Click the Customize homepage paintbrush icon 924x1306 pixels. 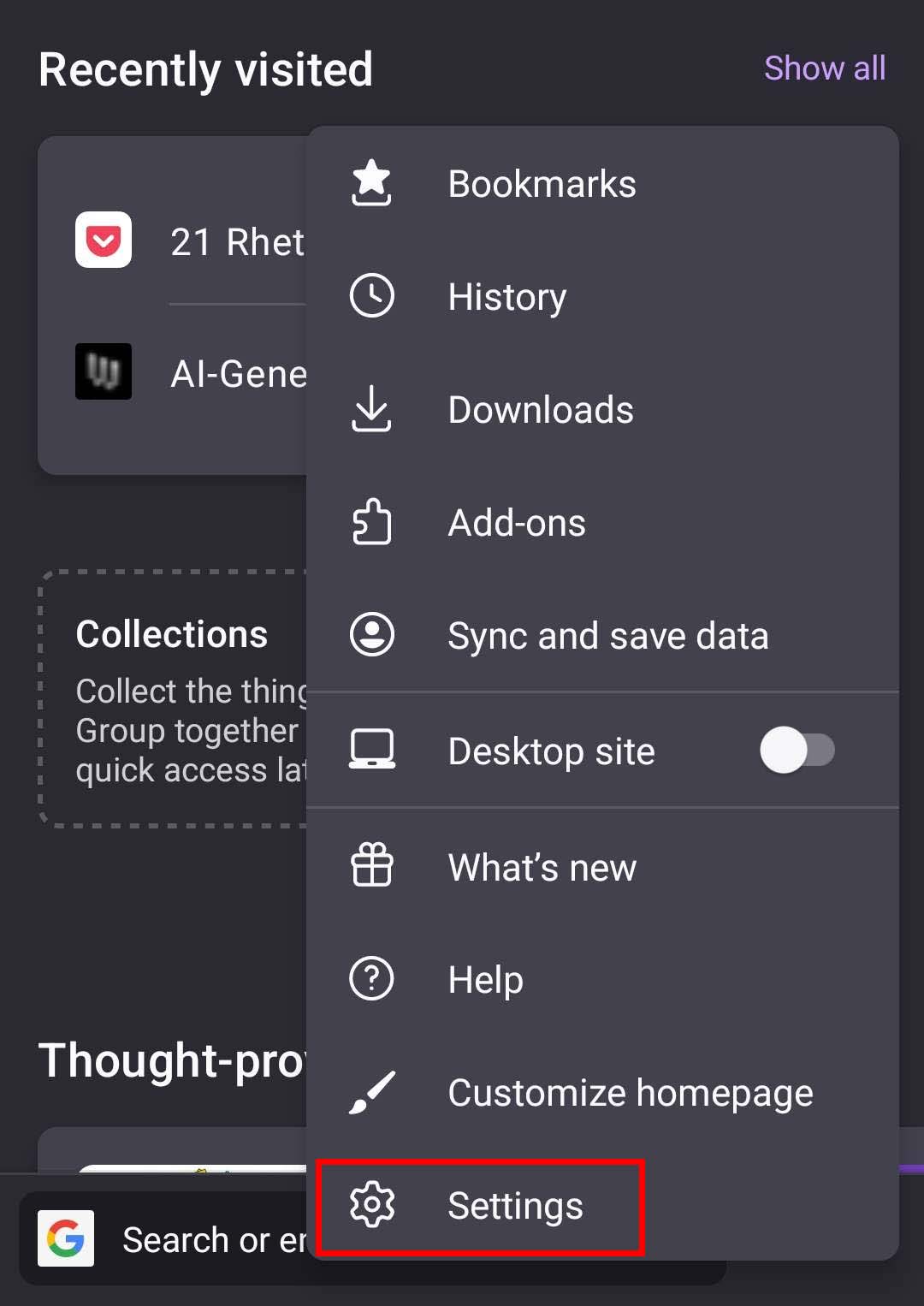point(372,1091)
